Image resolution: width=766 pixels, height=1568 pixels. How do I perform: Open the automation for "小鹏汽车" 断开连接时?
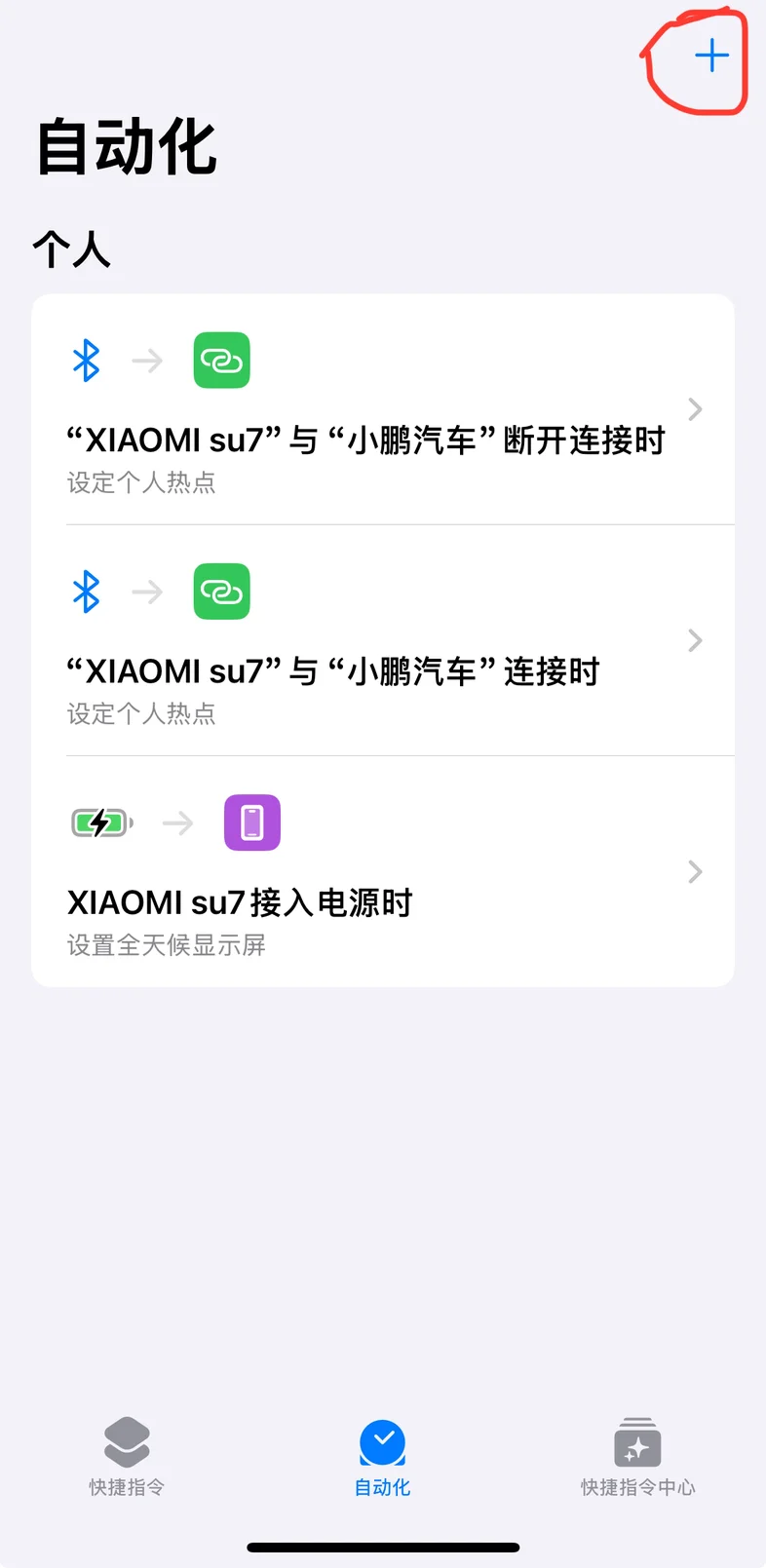383,409
